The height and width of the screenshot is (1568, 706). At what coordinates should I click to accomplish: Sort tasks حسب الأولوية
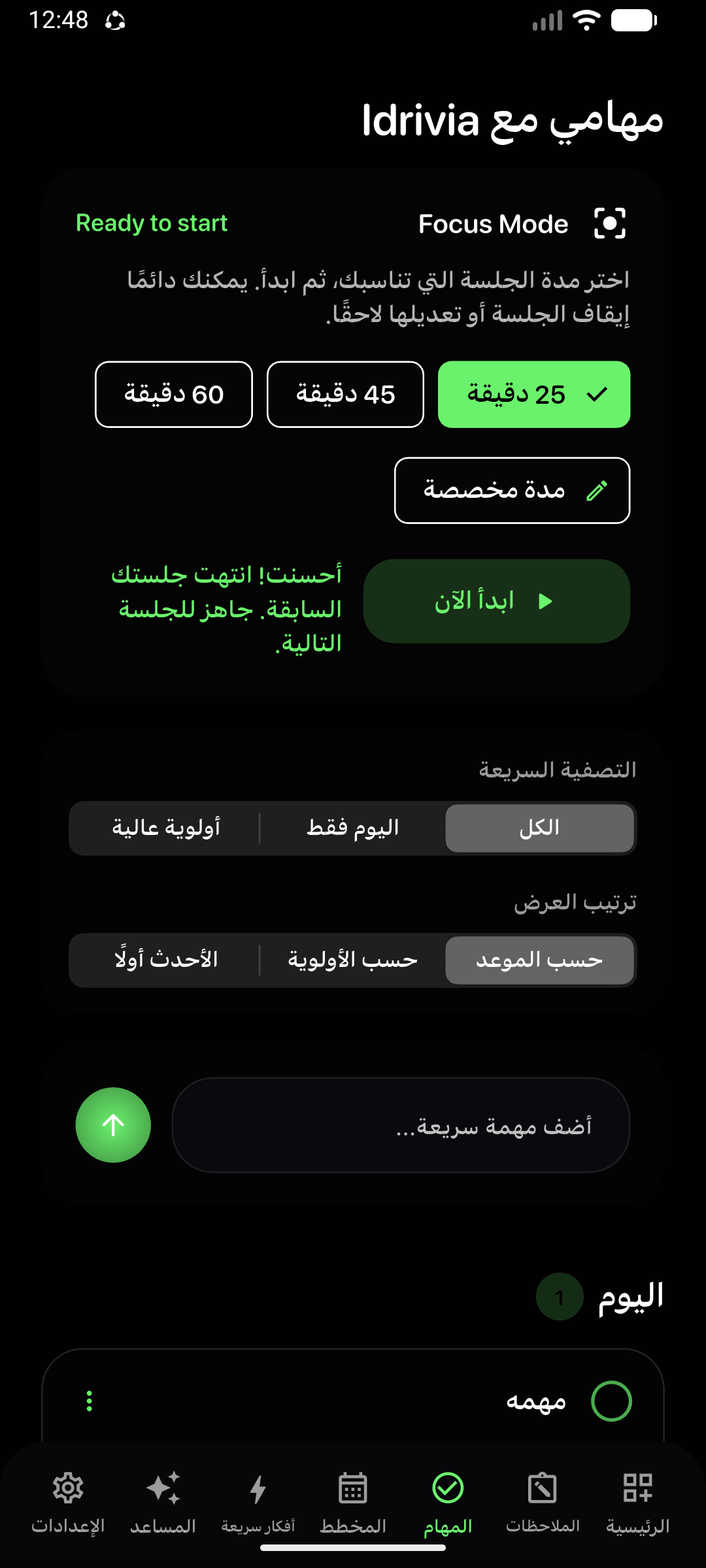[352, 960]
